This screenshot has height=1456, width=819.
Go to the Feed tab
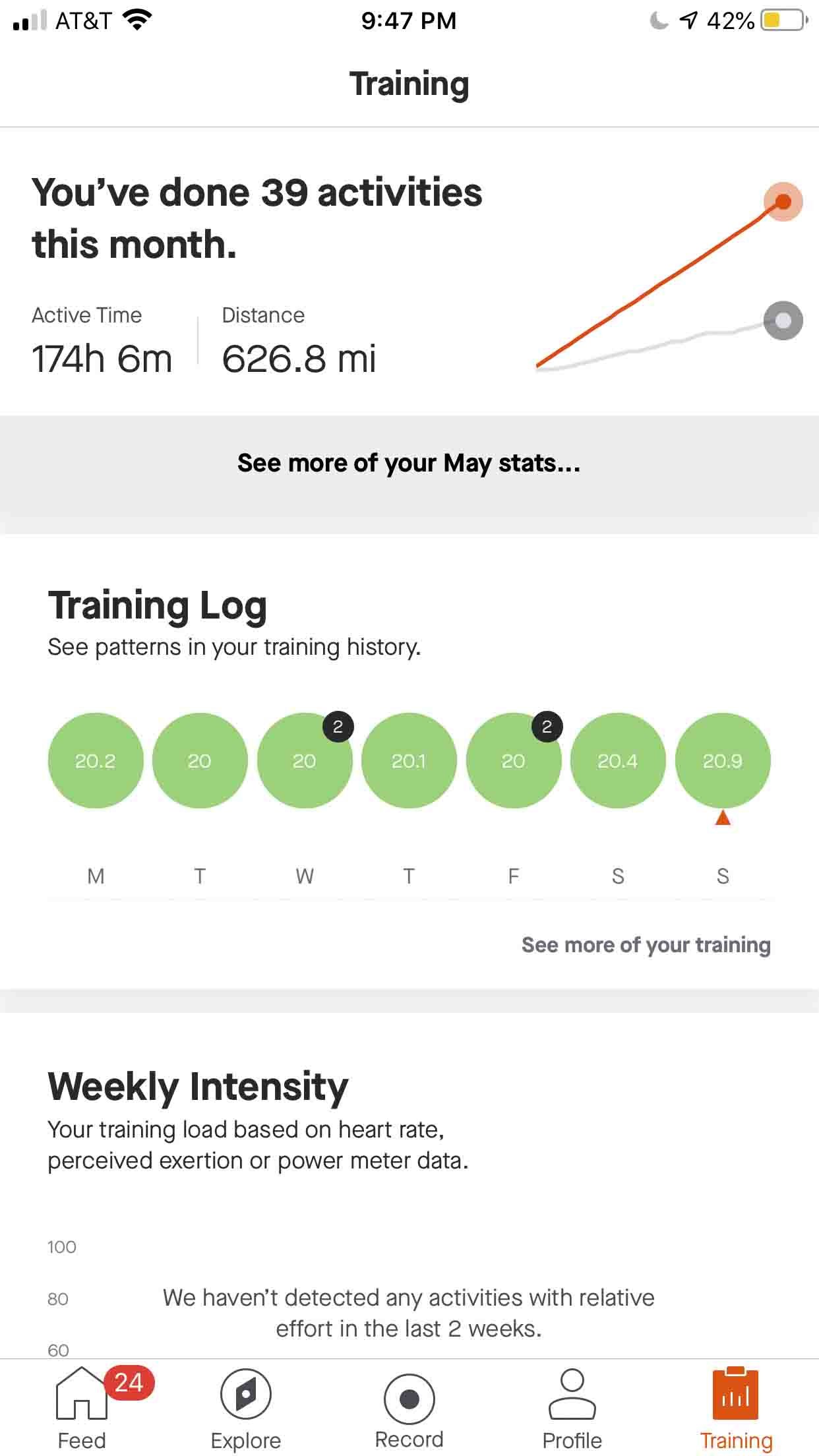[82, 1408]
